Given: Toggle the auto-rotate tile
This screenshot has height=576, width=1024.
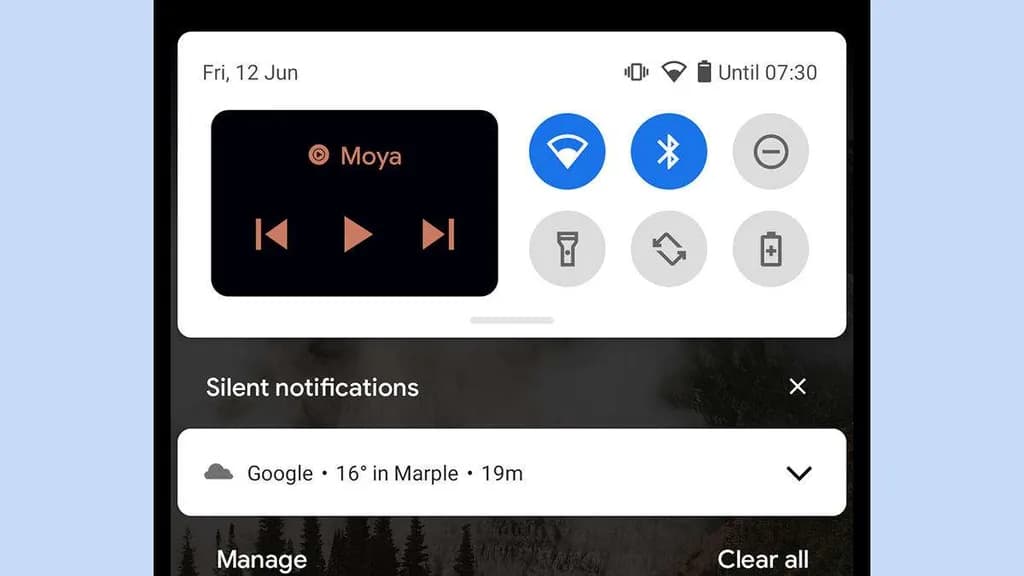Looking at the screenshot, I should [668, 249].
